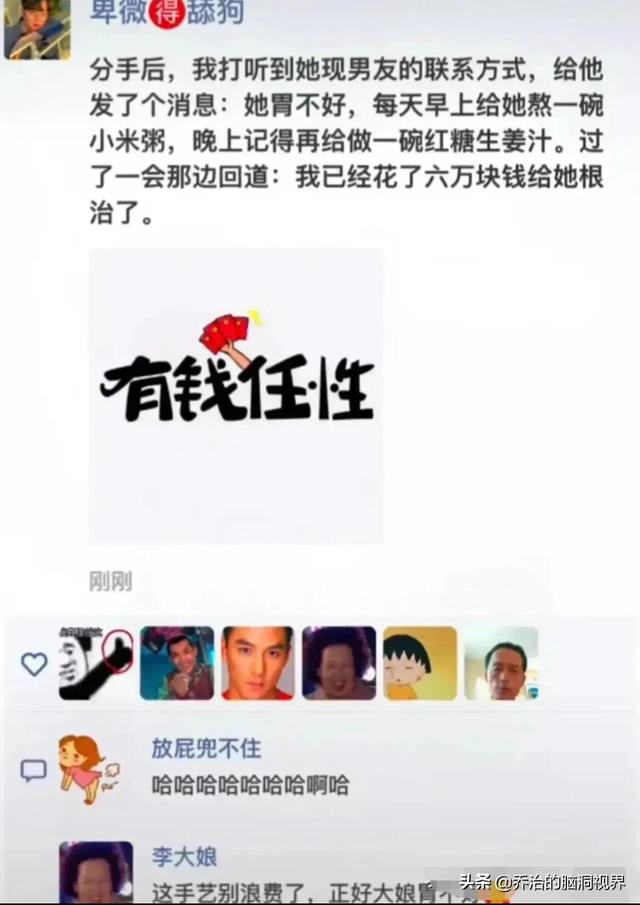Open the Chibi Maruko liker's avatar
Viewport: 640px width, 905px height.
[x=419, y=663]
